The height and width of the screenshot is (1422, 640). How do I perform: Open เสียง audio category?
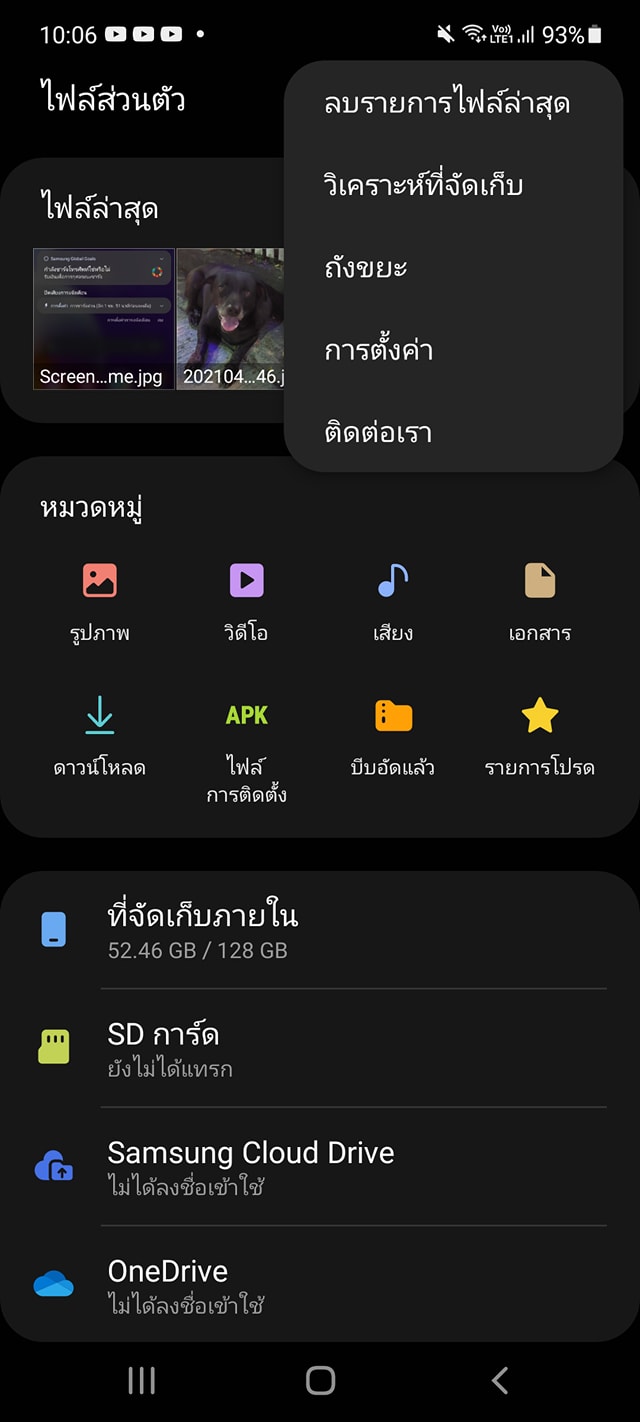pyautogui.click(x=393, y=600)
